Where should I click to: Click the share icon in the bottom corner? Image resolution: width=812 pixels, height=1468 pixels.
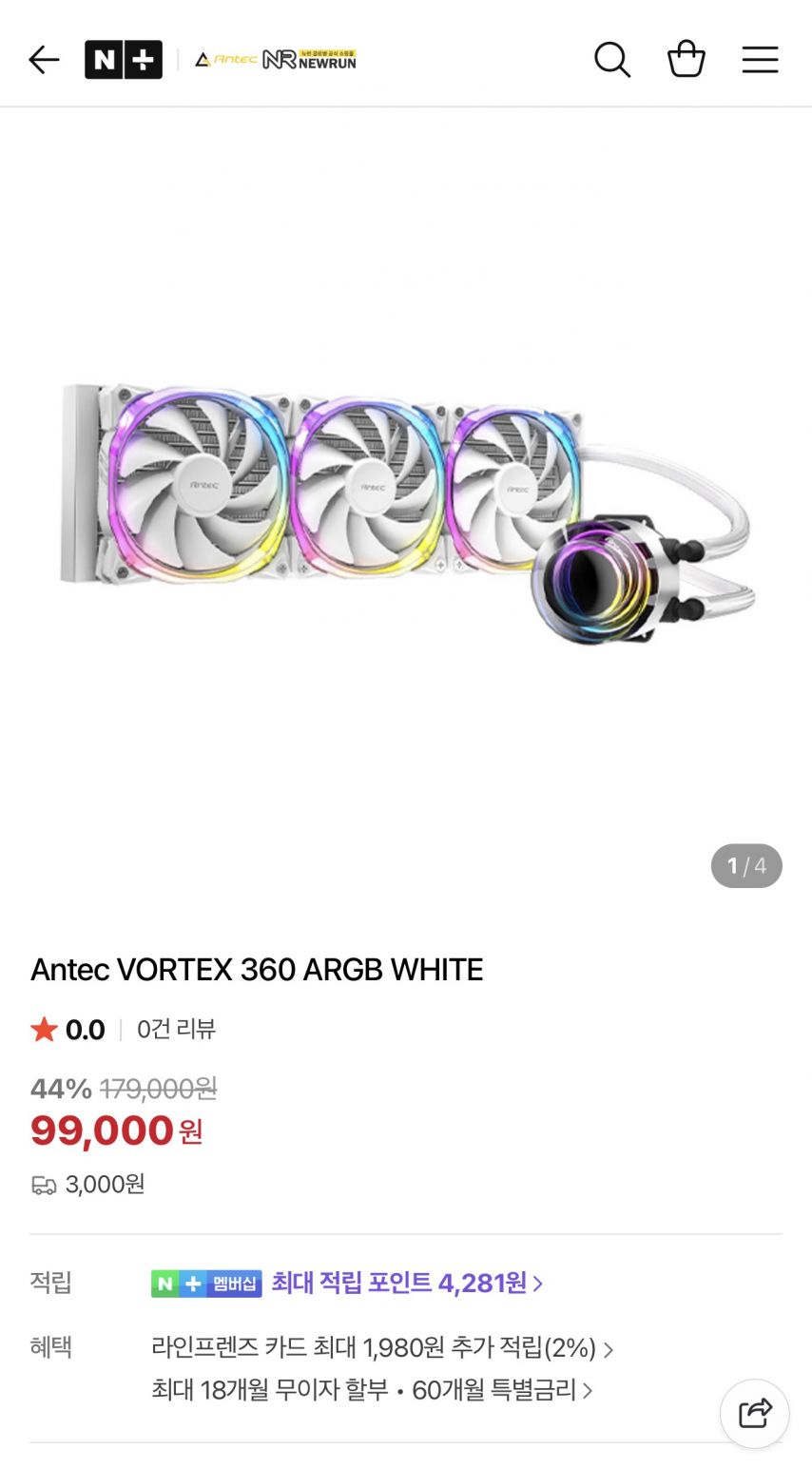(x=754, y=1414)
